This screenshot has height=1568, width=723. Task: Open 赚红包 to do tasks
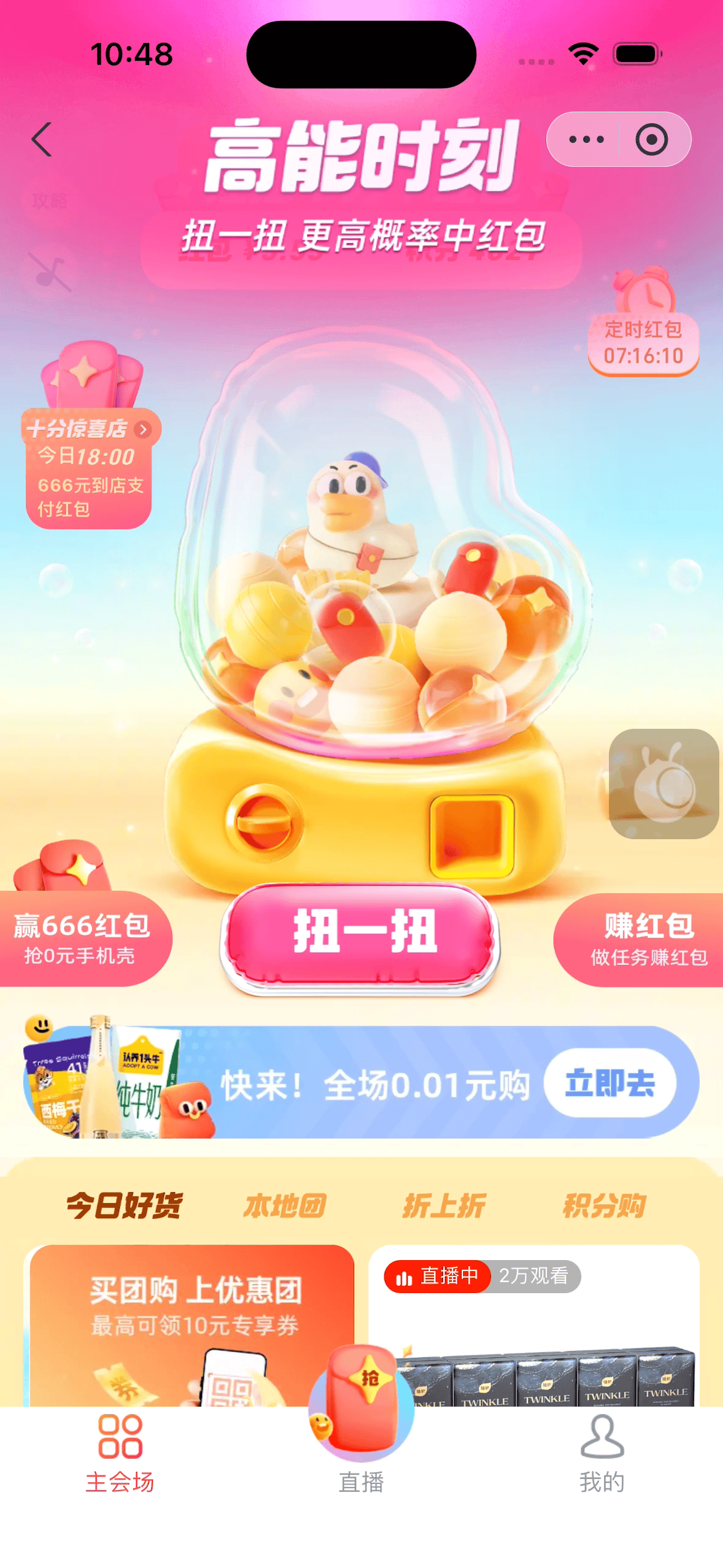point(646,940)
